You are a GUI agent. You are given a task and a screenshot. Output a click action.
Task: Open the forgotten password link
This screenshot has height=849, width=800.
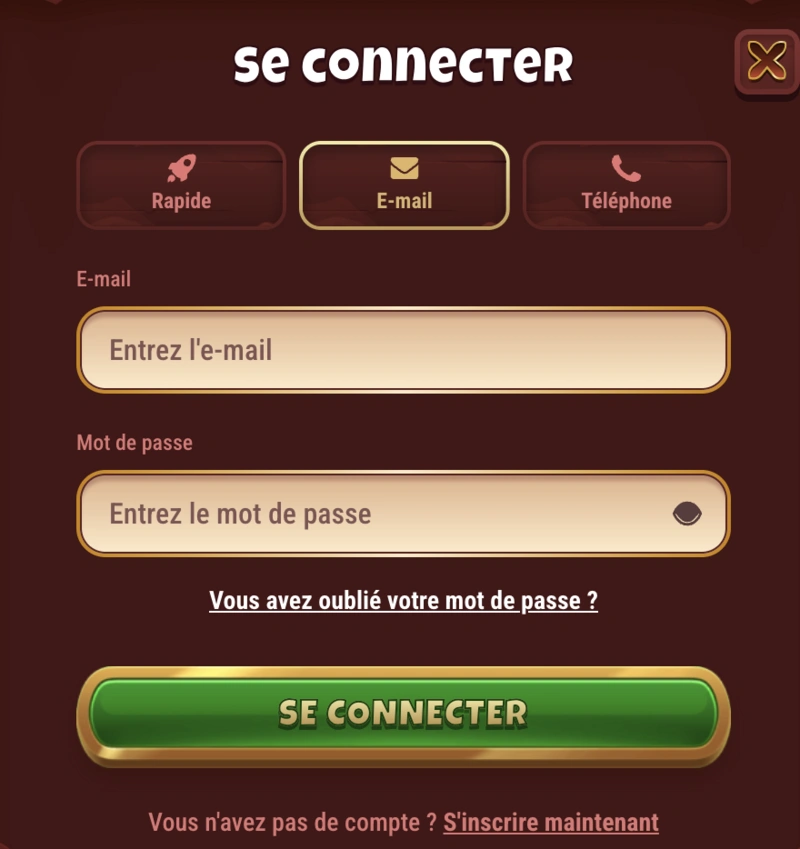[x=403, y=601]
